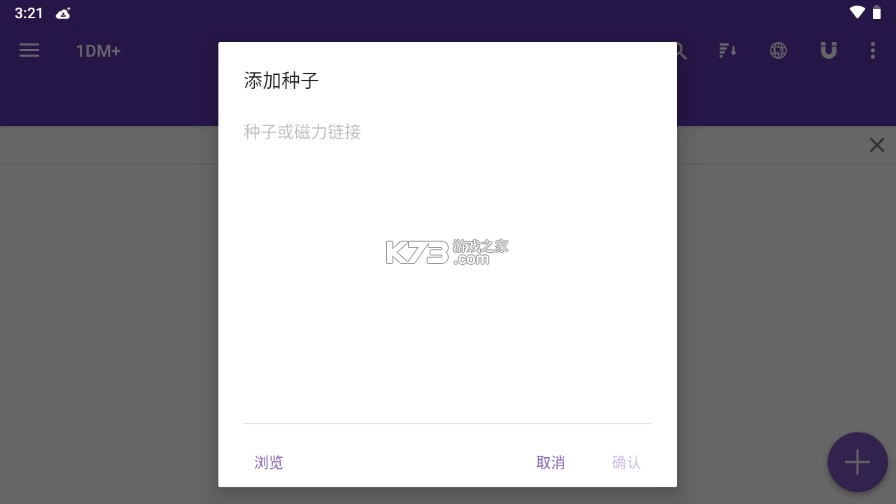Open the overflow menu
Screen dimensions: 896x504
point(872,50)
